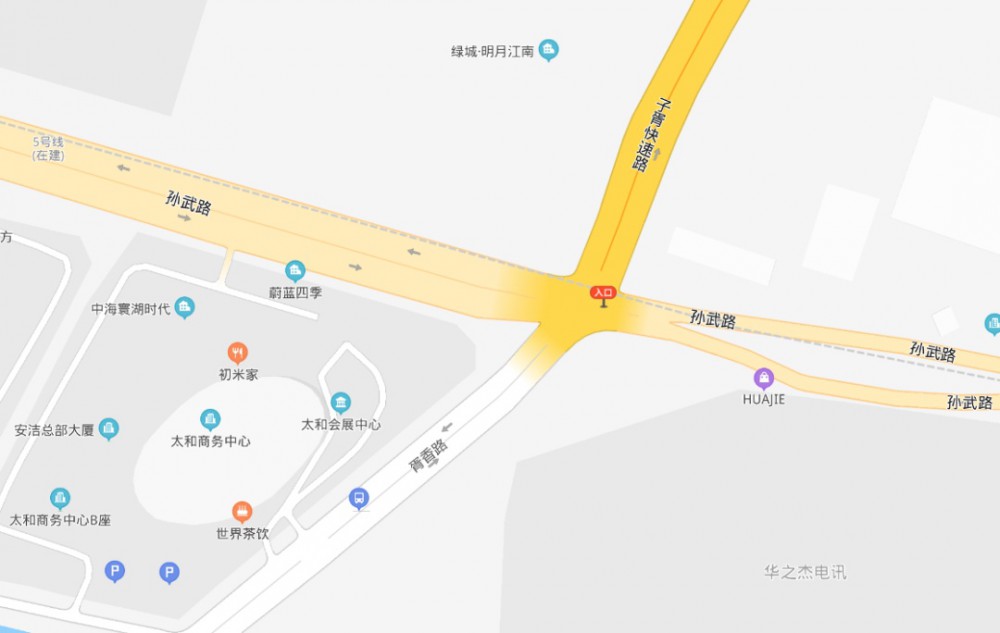1000x633 pixels.
Task: Tap the 中海寰湖时代 marker
Action: click(185, 307)
